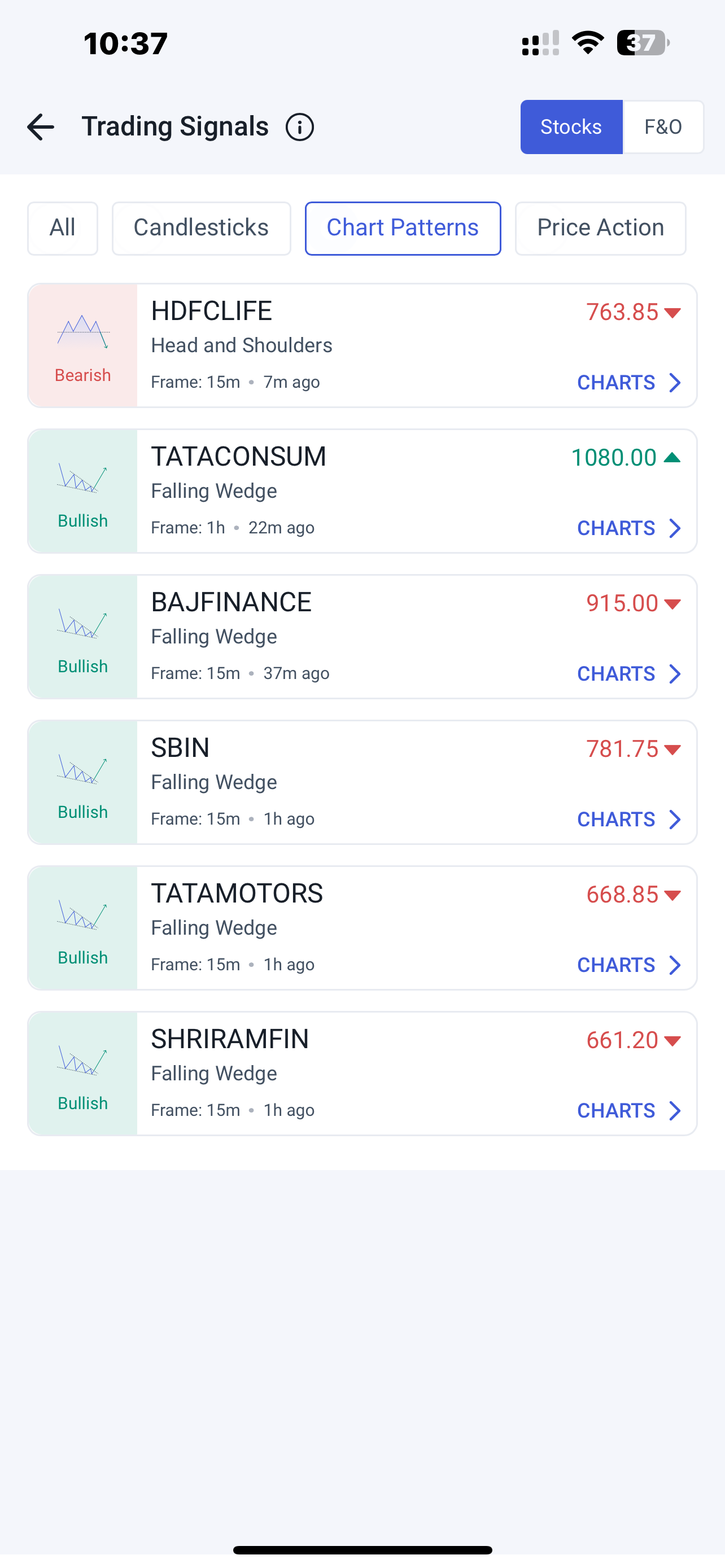View CHARTS for SHRIRAMFIN
This screenshot has width=725, height=1568.
pos(629,1110)
